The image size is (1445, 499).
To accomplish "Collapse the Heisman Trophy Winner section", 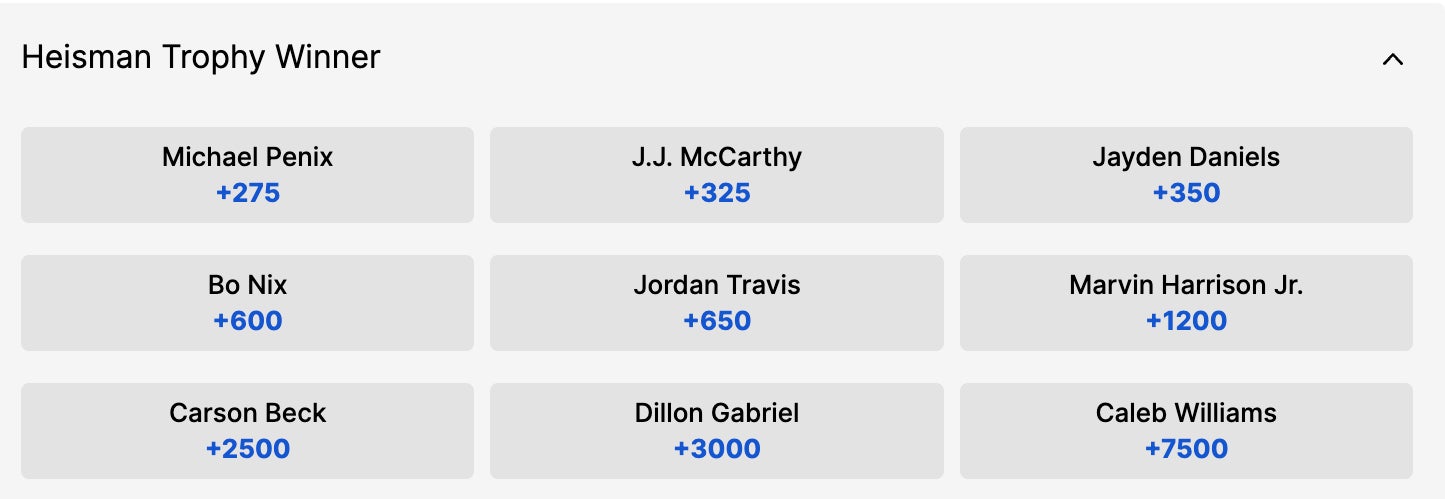I will 1392,60.
